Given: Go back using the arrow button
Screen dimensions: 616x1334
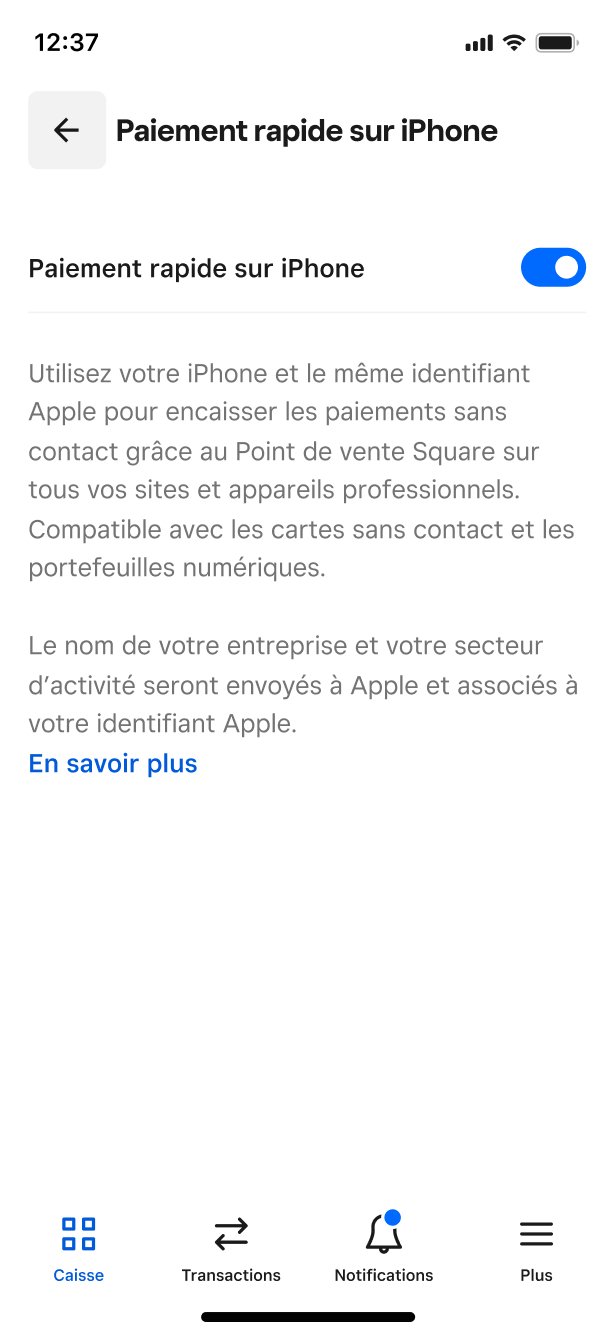Looking at the screenshot, I should coord(67,130).
